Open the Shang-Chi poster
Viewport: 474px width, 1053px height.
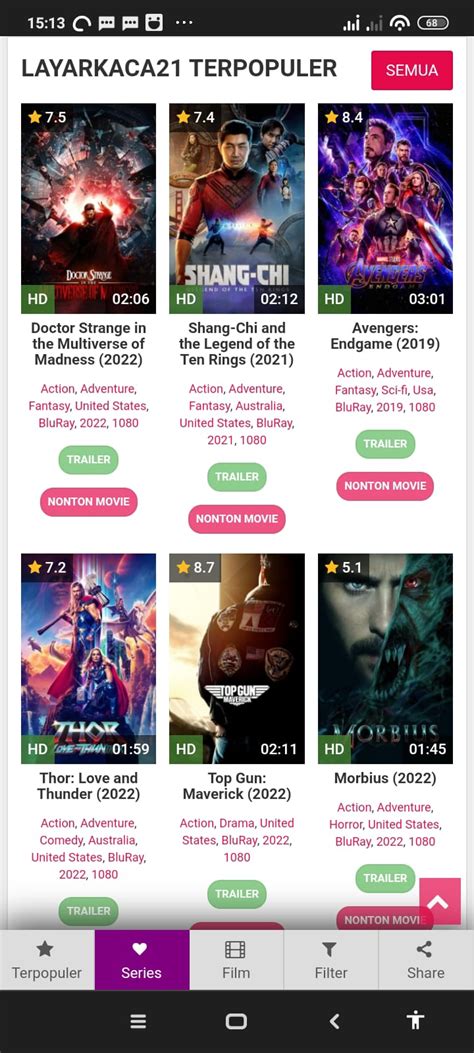pos(237,208)
